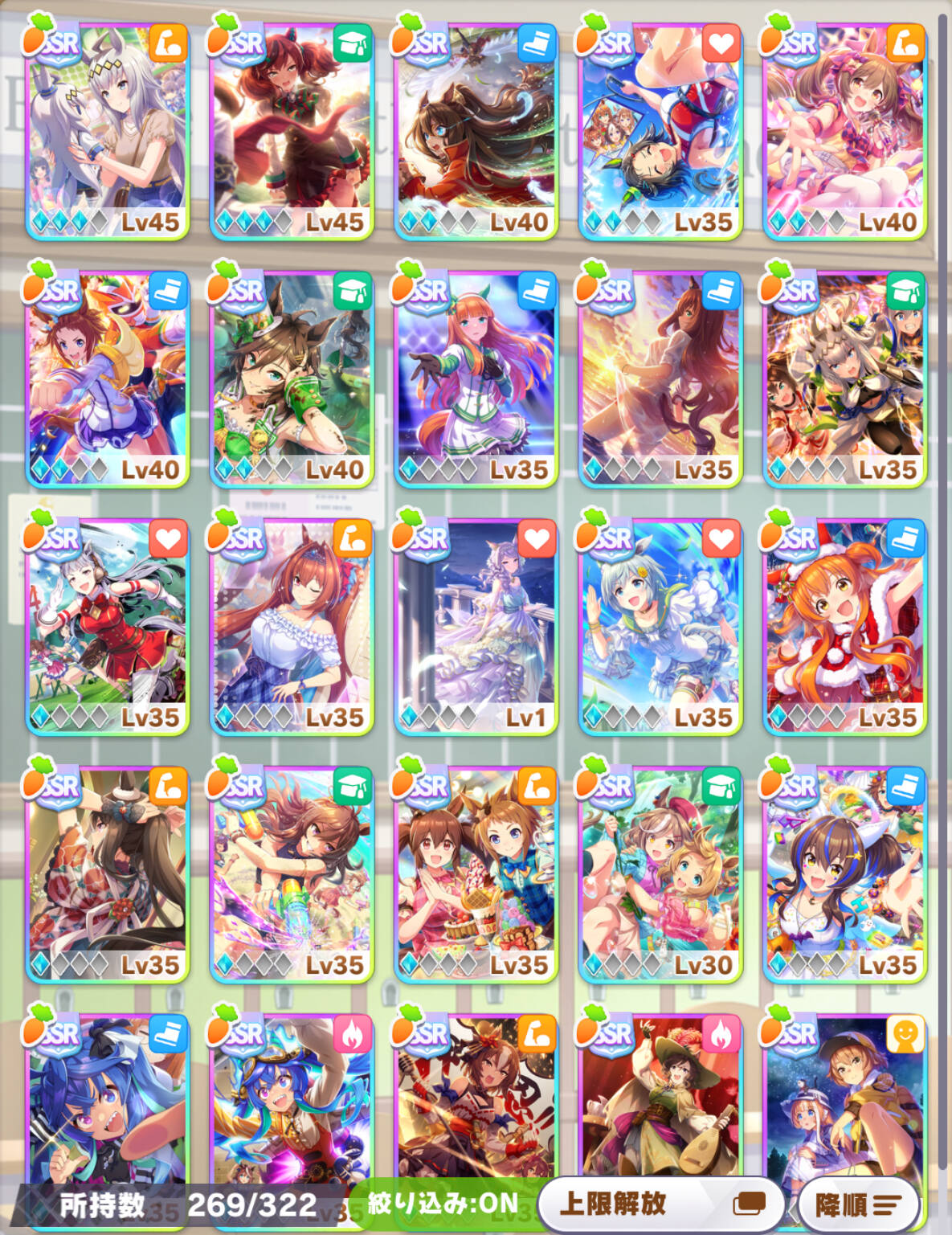952x1235 pixels.
Task: Select the Santa costume SSR card
Action: pos(845,626)
